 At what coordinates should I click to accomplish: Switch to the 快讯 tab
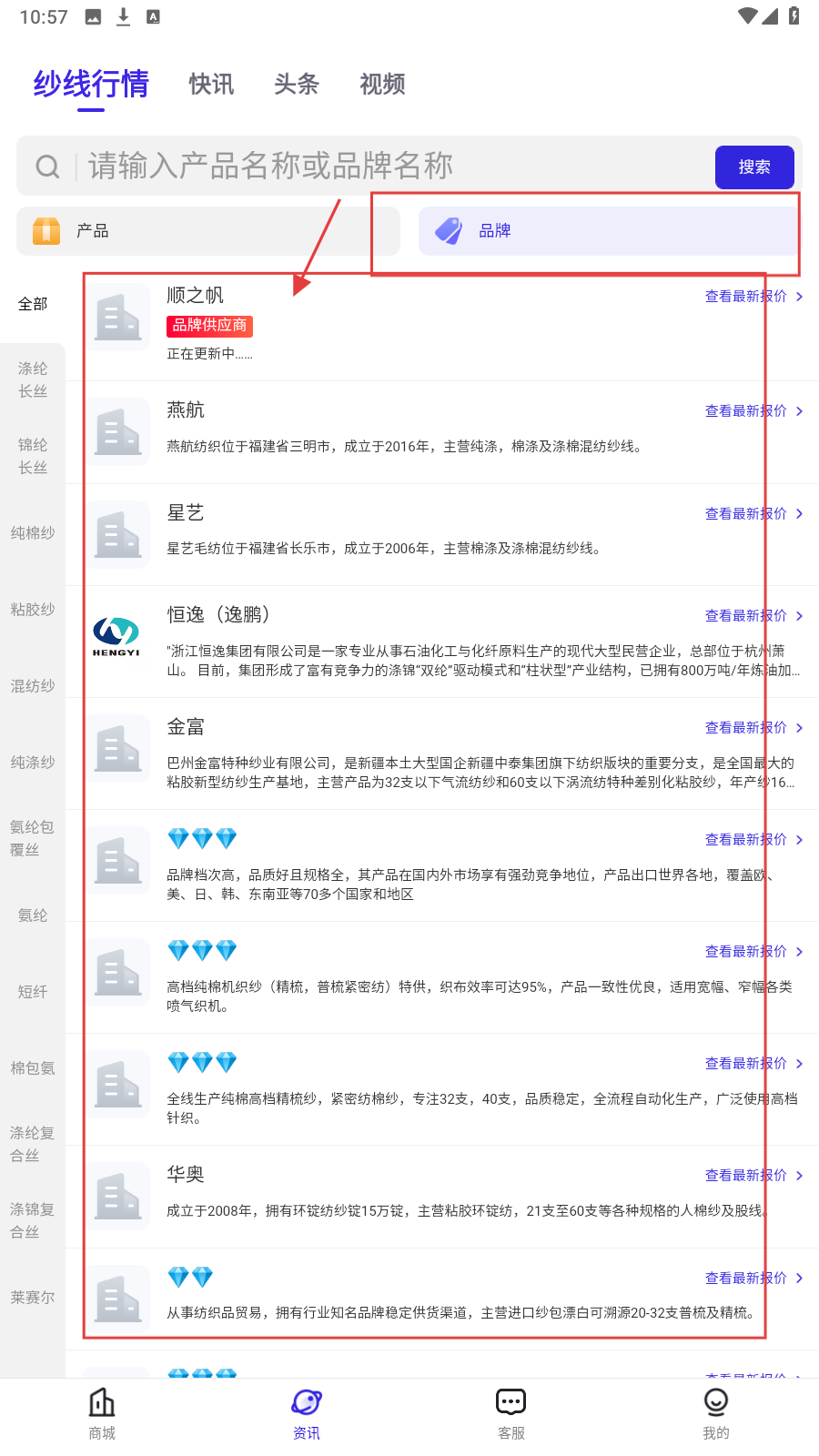pyautogui.click(x=211, y=85)
